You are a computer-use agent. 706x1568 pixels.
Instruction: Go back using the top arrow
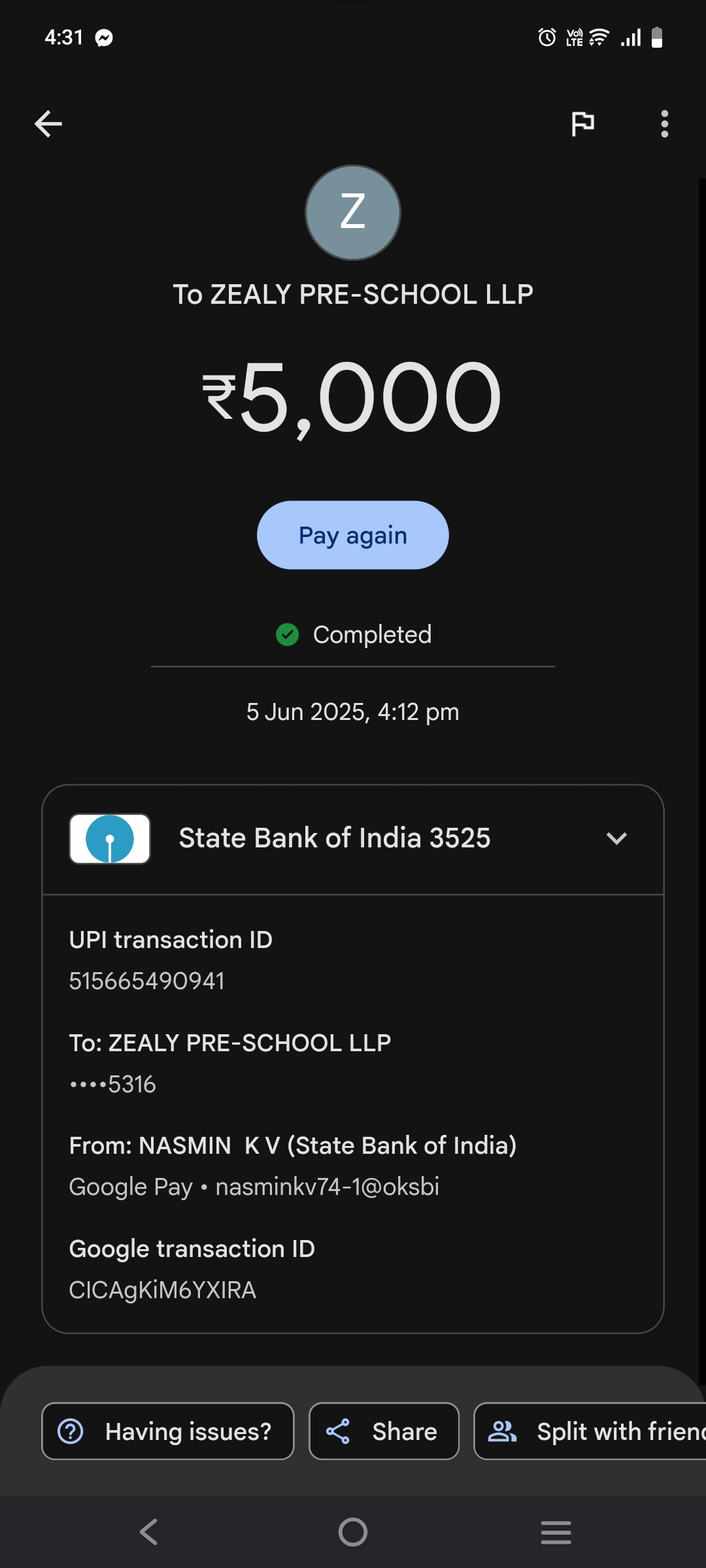48,123
